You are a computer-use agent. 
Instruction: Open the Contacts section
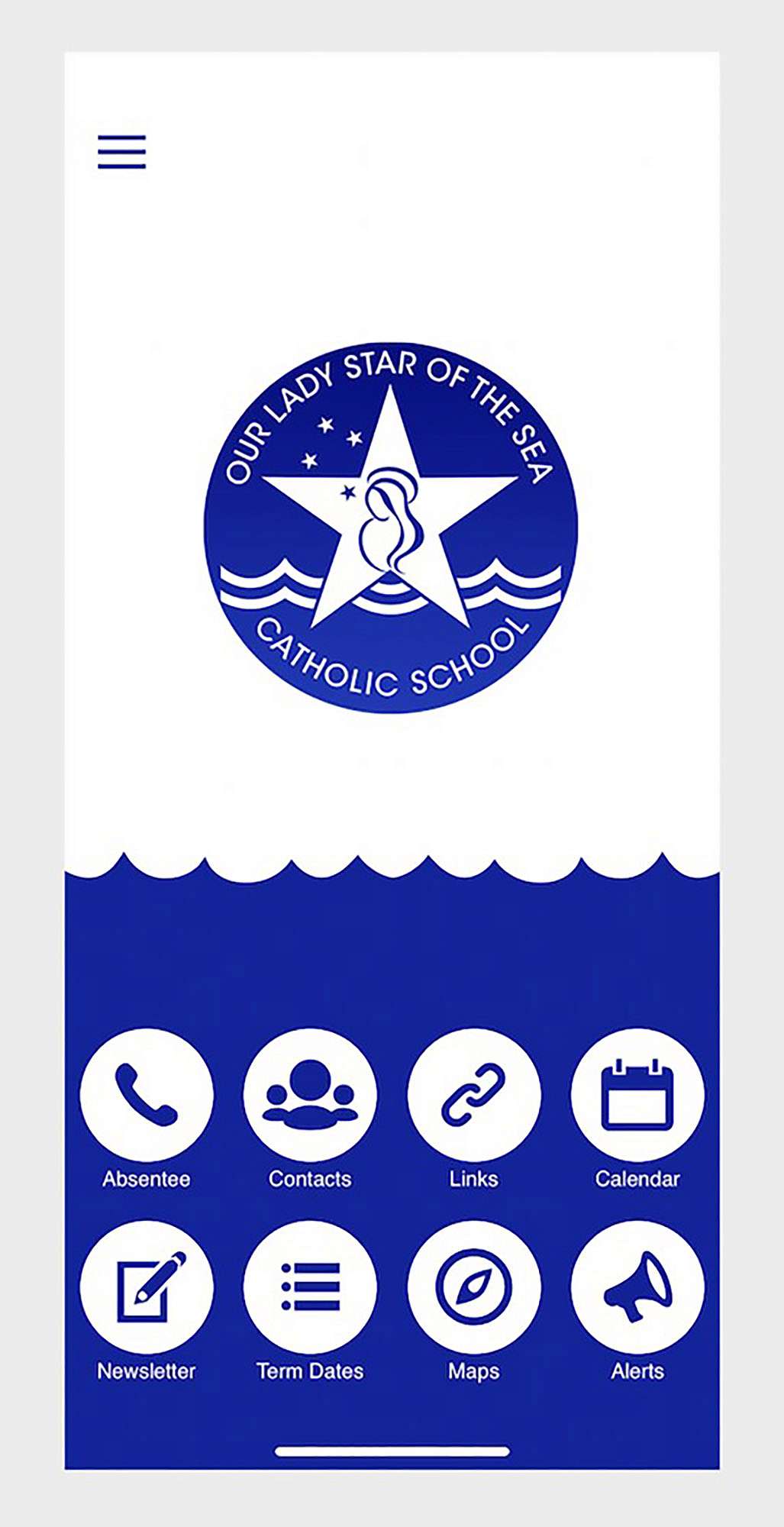pos(310,1095)
